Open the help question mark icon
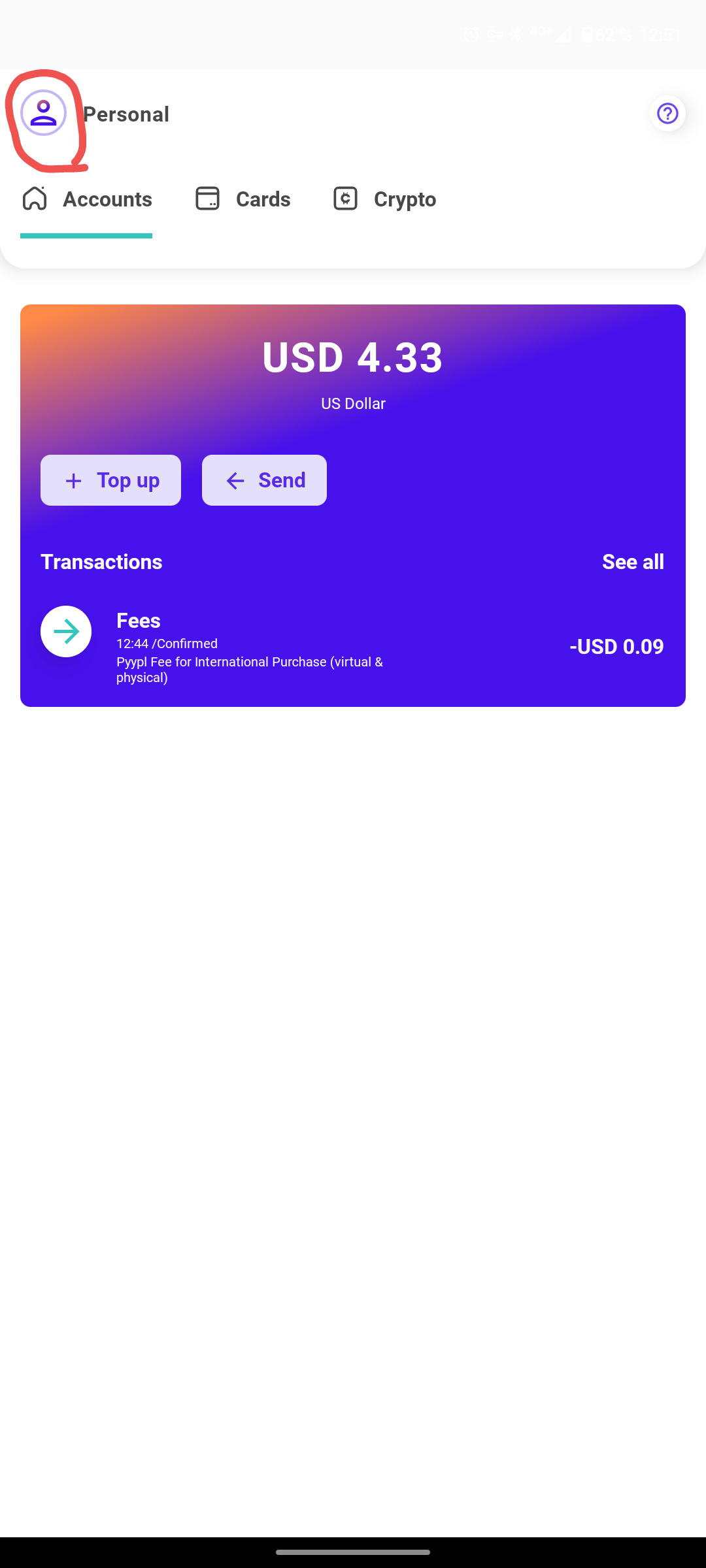Image resolution: width=706 pixels, height=1568 pixels. pyautogui.click(x=667, y=114)
